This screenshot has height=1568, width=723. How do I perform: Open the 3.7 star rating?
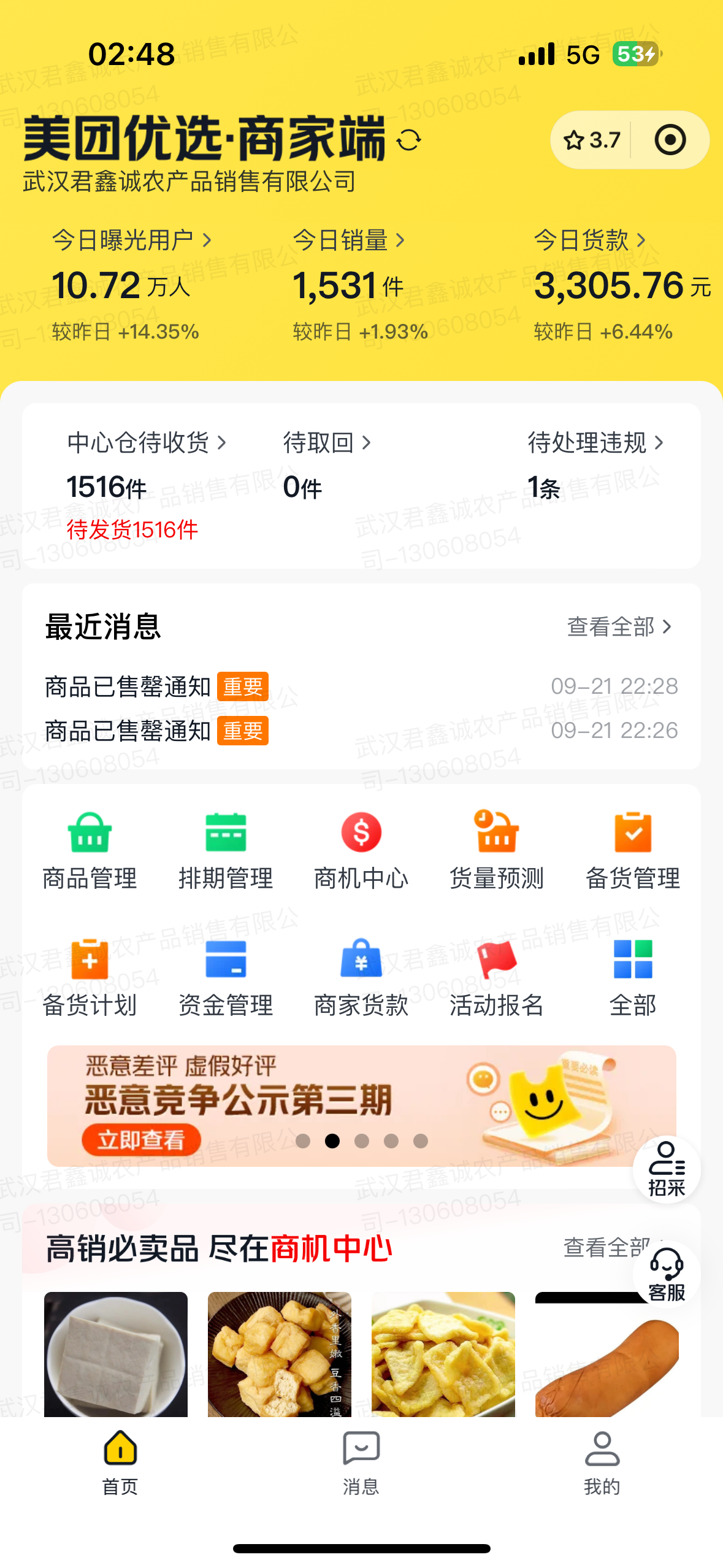coord(592,140)
